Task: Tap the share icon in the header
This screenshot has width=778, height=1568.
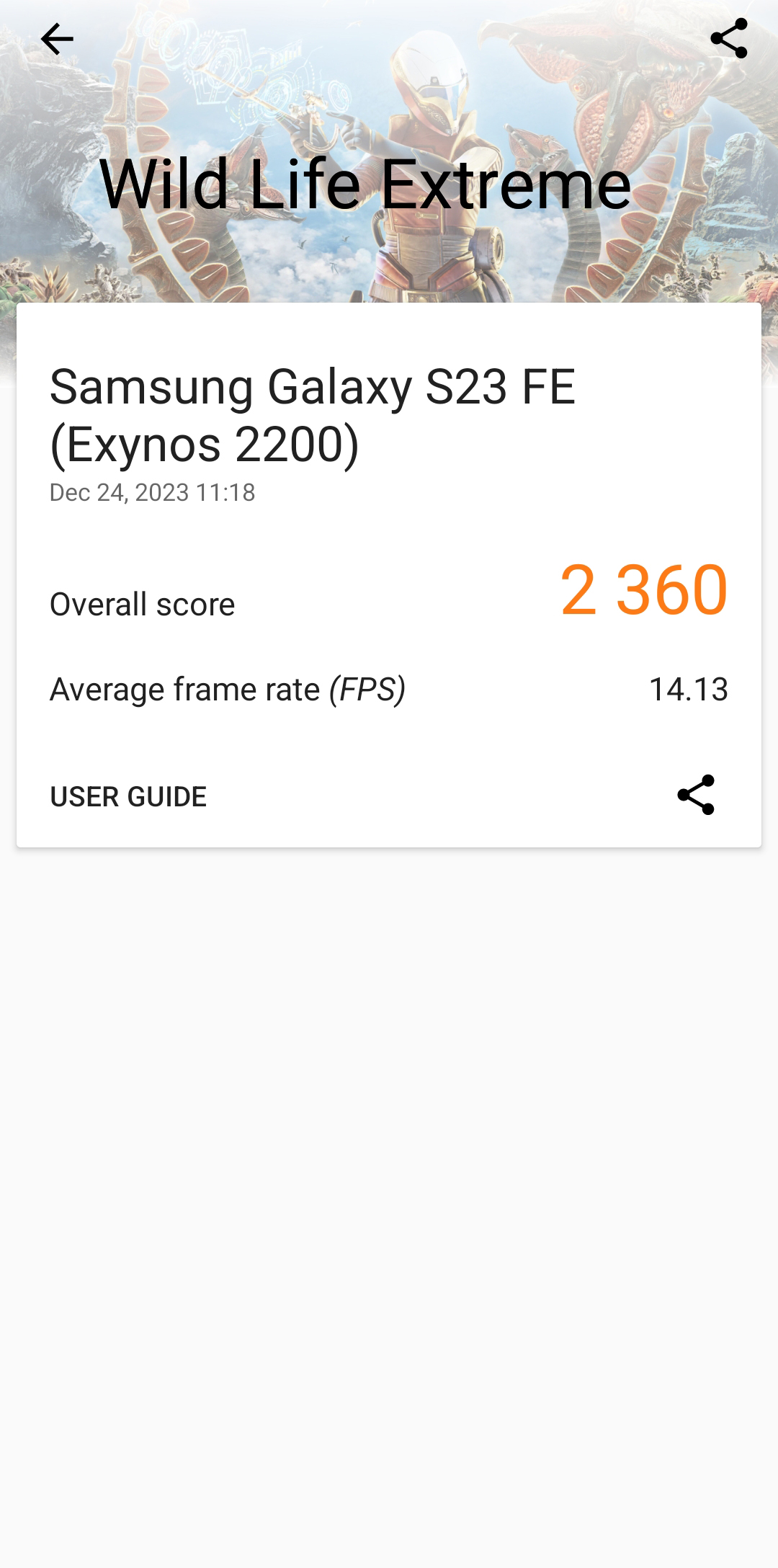Action: click(x=728, y=39)
